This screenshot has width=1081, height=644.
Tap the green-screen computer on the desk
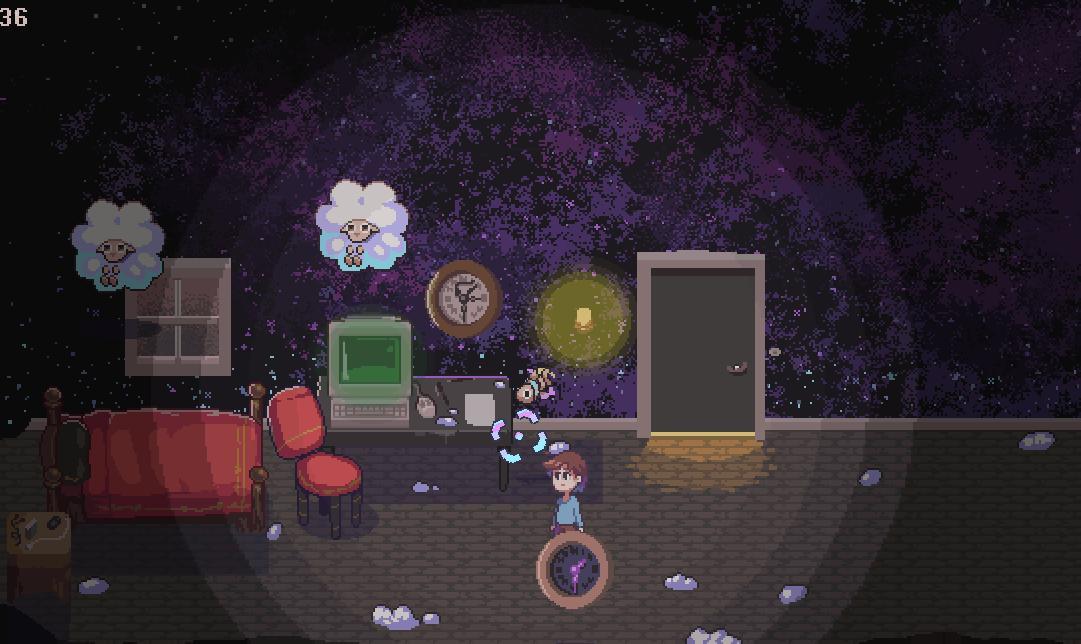pyautogui.click(x=371, y=370)
